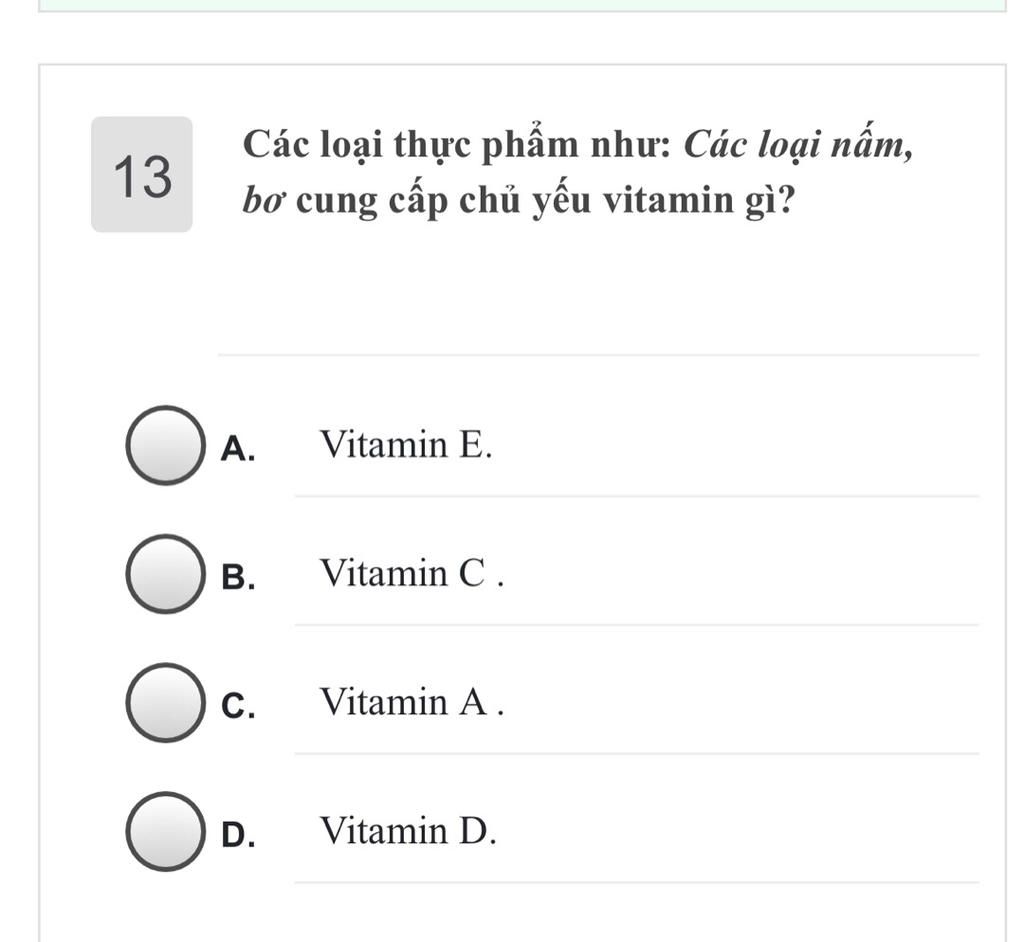1024x942 pixels.
Task: Select answer A, Vitamin E
Action: pyautogui.click(x=163, y=446)
